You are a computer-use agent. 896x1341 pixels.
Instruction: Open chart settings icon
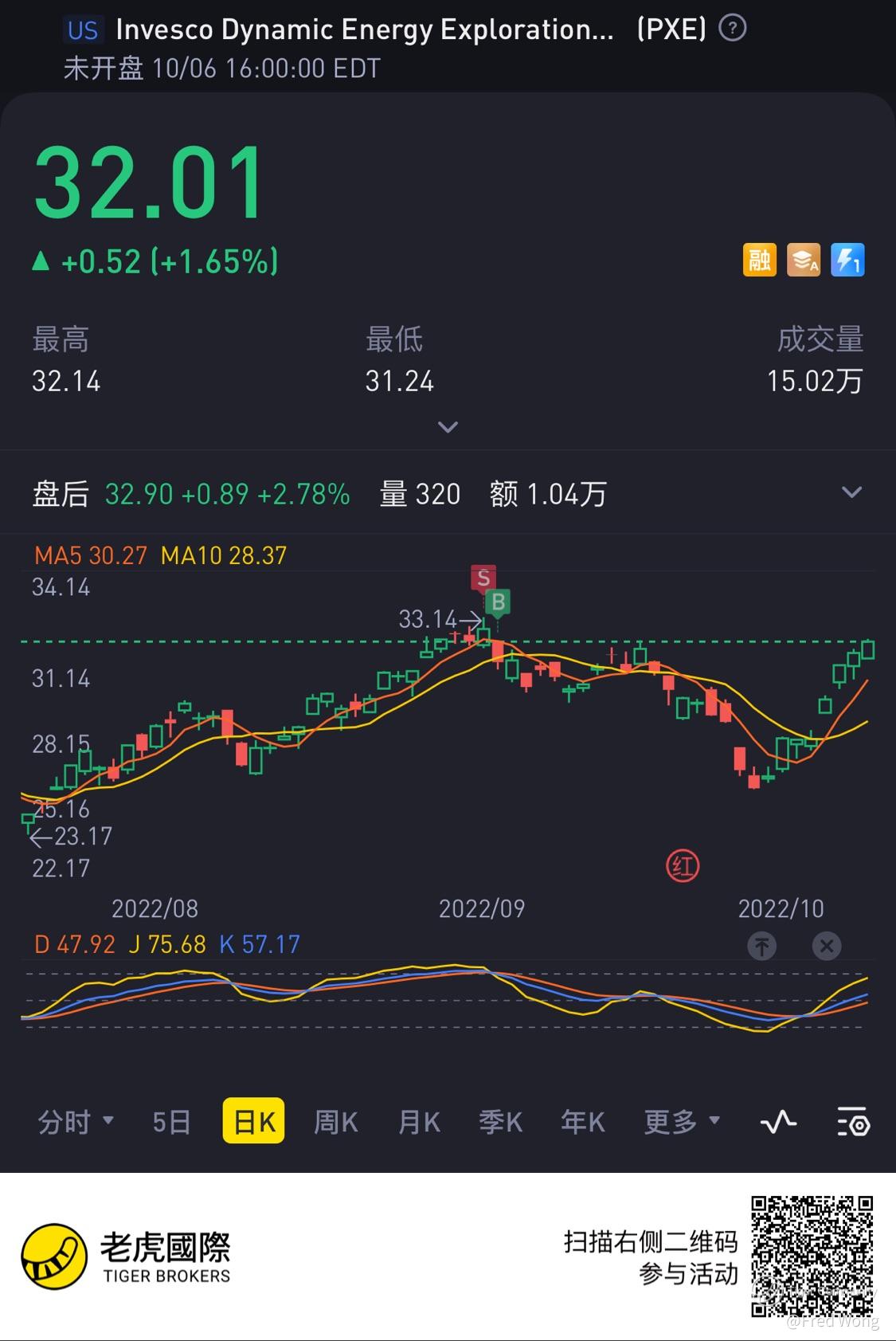pos(853,1122)
